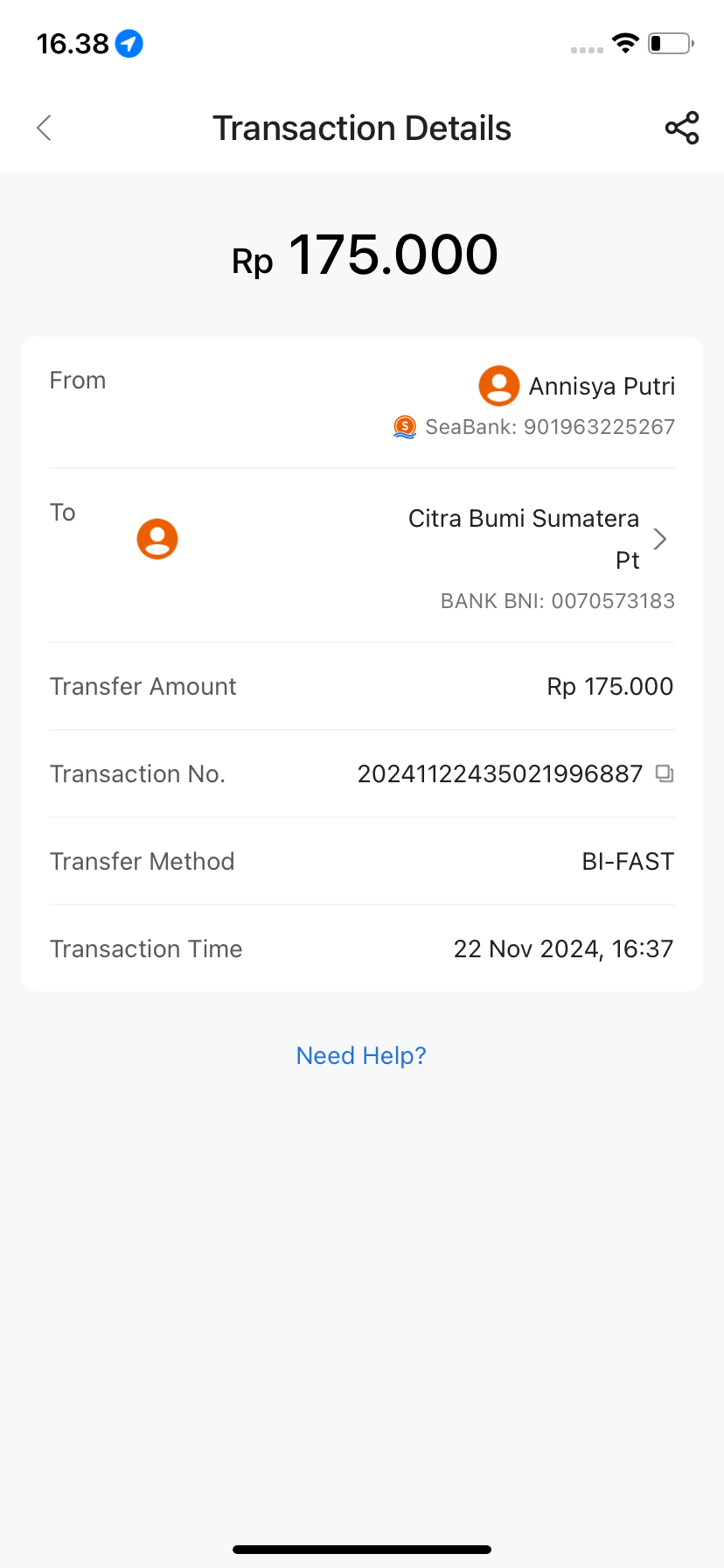Open the Need Help? link
The height and width of the screenshot is (1568, 724).
361,1055
